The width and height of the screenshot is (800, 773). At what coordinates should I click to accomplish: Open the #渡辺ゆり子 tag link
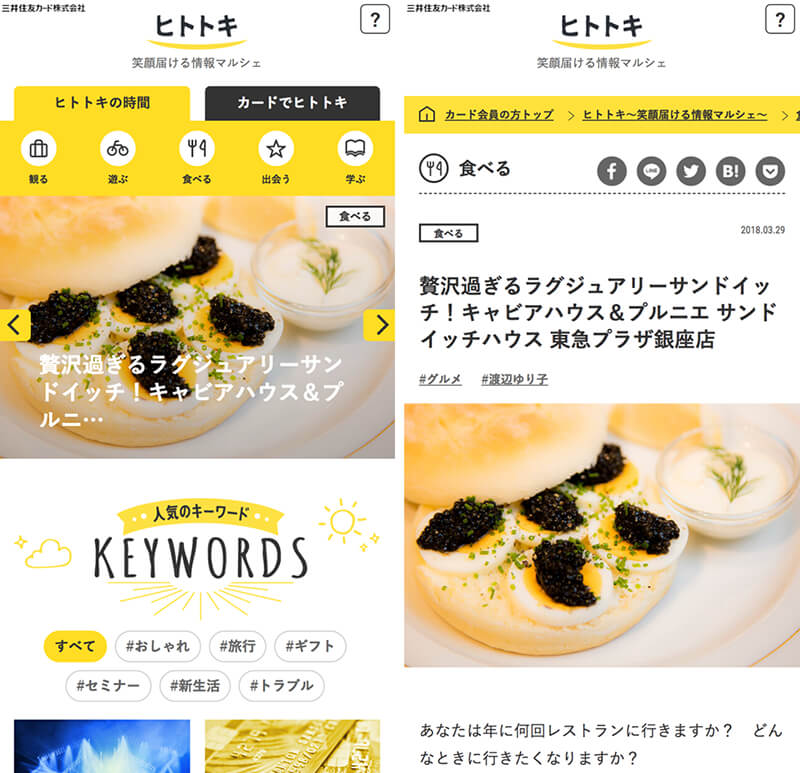[x=514, y=379]
